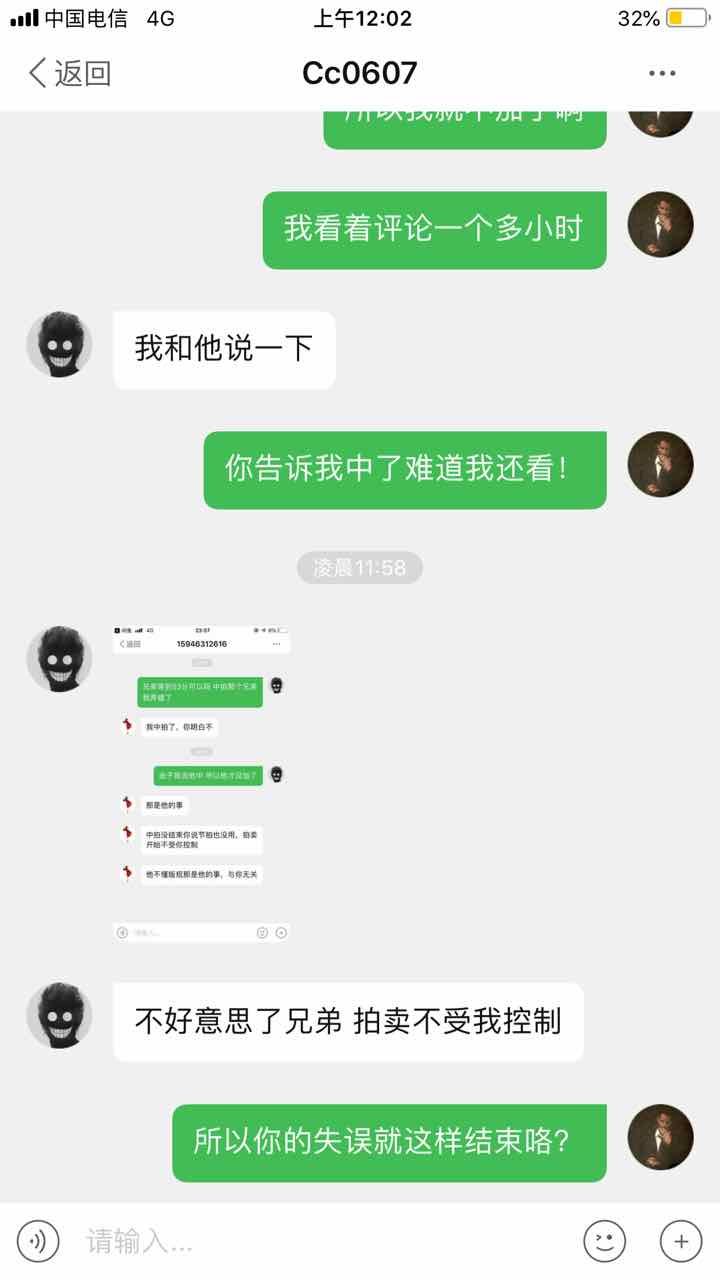
Task: Go back via 返回 button
Action: (x=68, y=73)
